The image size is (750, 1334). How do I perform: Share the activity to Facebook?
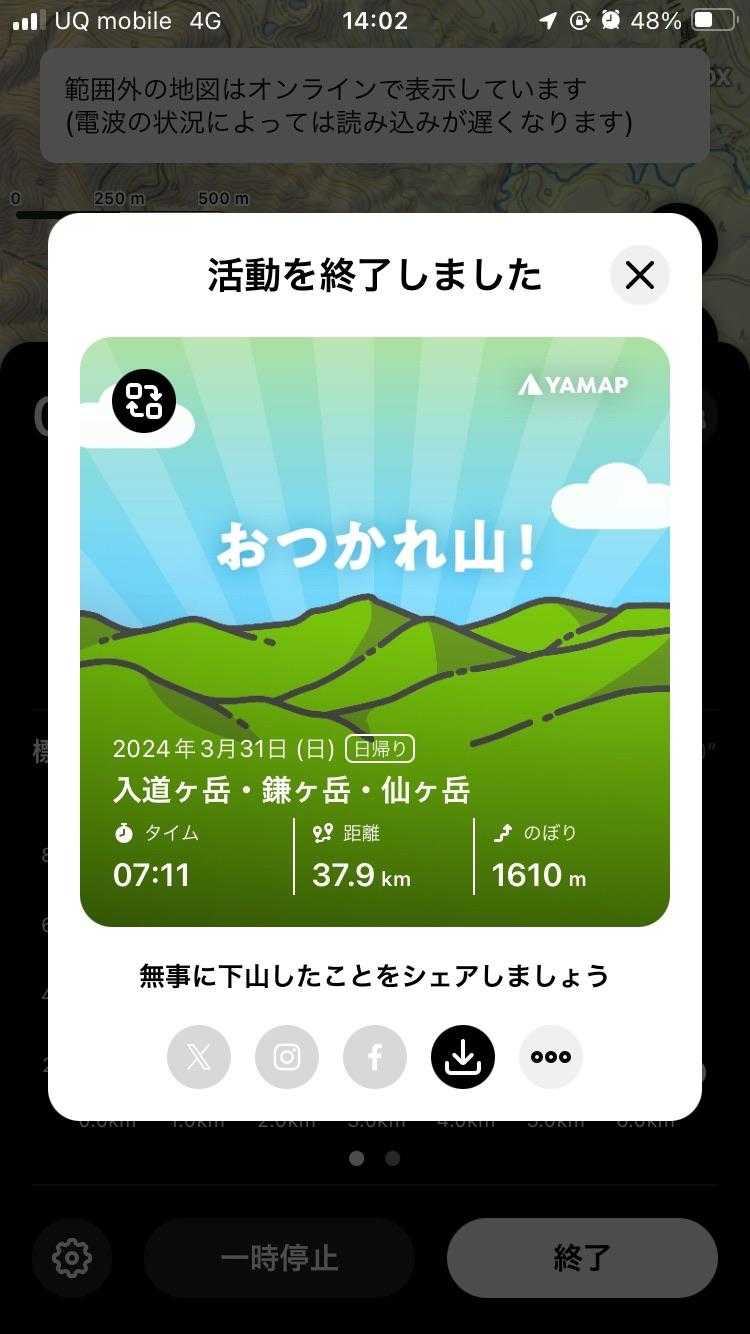pyautogui.click(x=375, y=1057)
